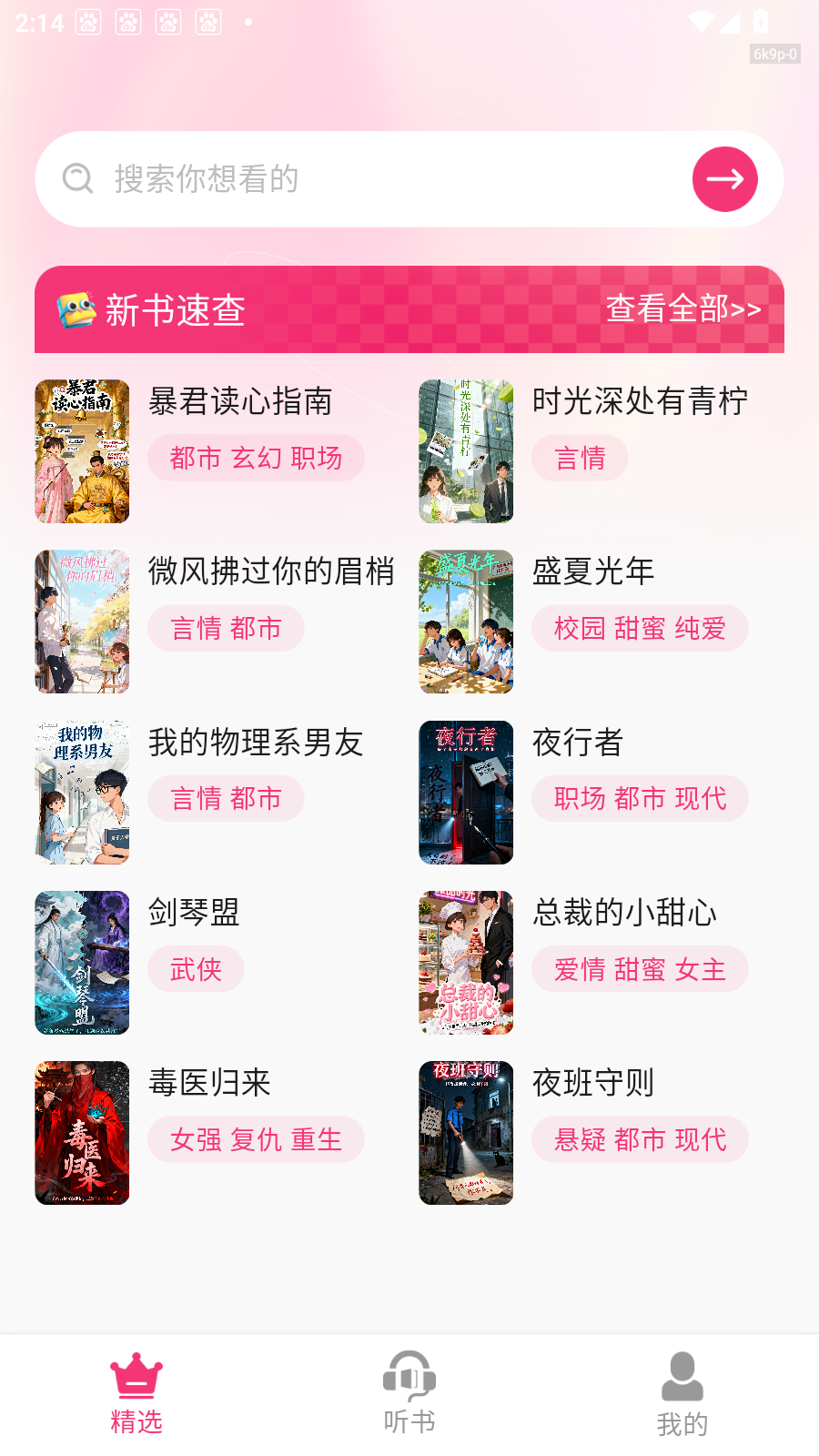This screenshot has height=1456, width=819.
Task: Click the Wi-Fi icon in the status bar
Action: tap(701, 22)
